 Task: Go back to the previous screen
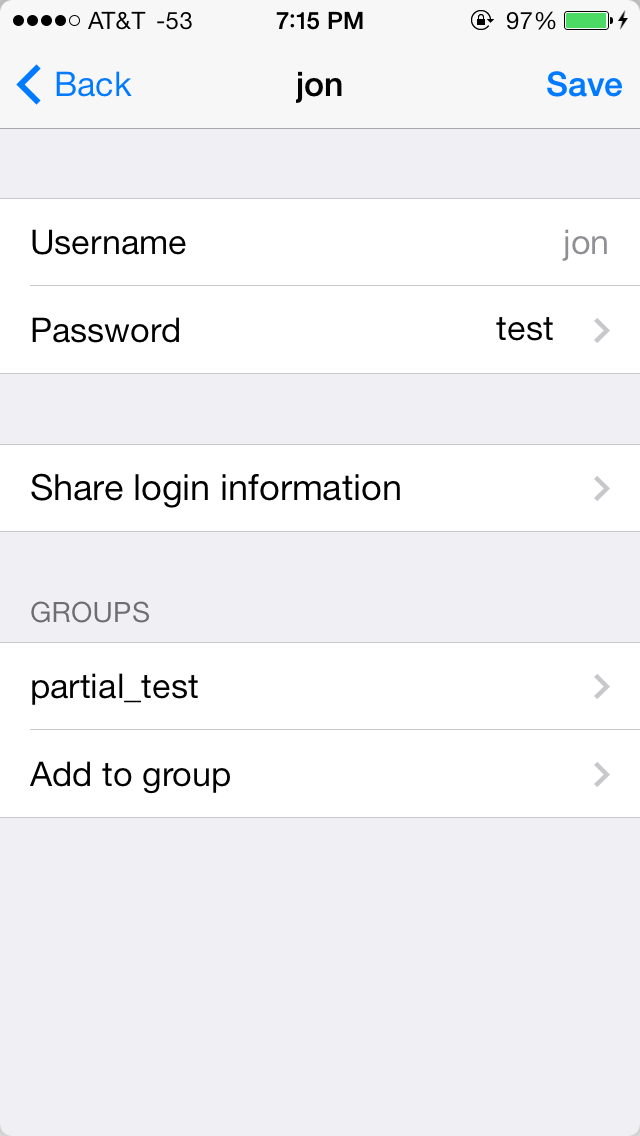(75, 85)
